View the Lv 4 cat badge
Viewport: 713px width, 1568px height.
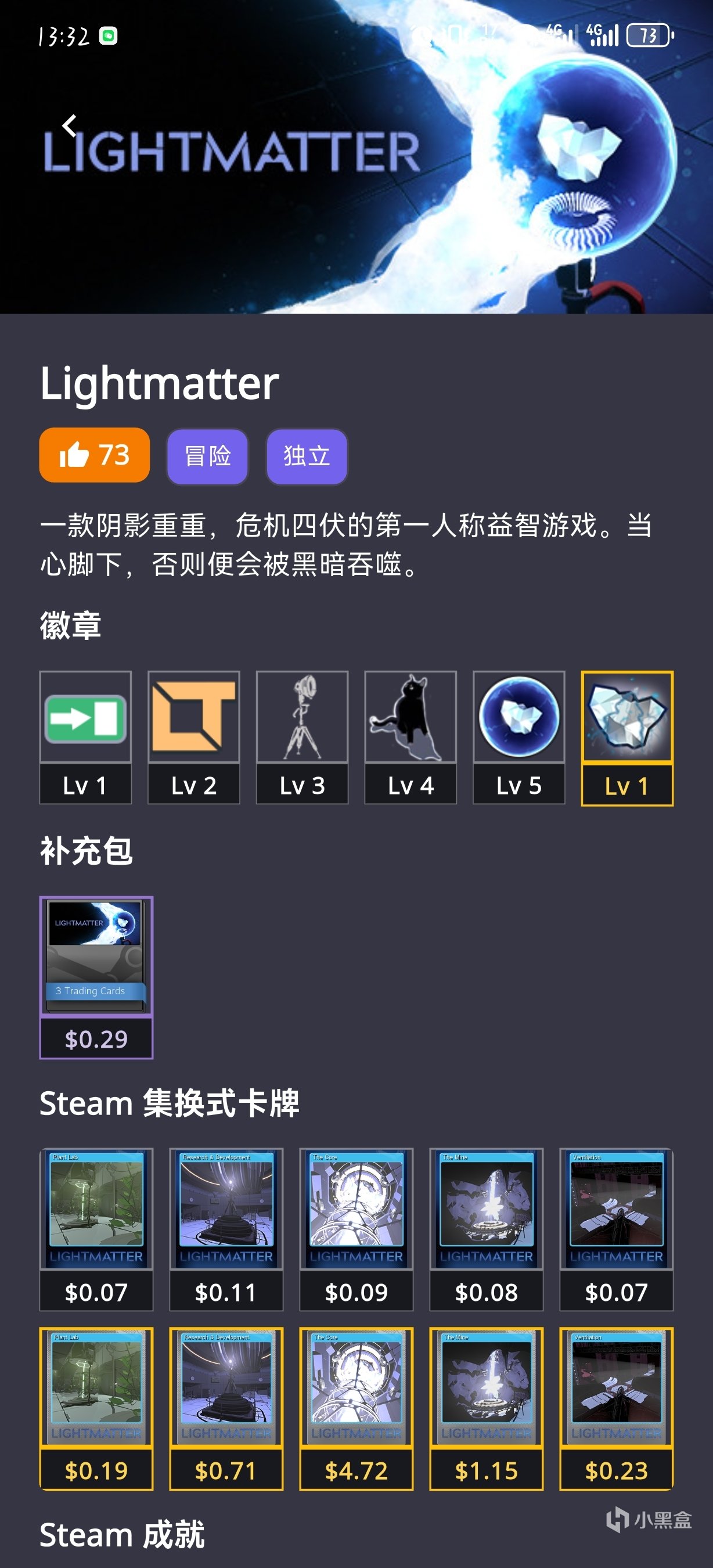(x=410, y=736)
